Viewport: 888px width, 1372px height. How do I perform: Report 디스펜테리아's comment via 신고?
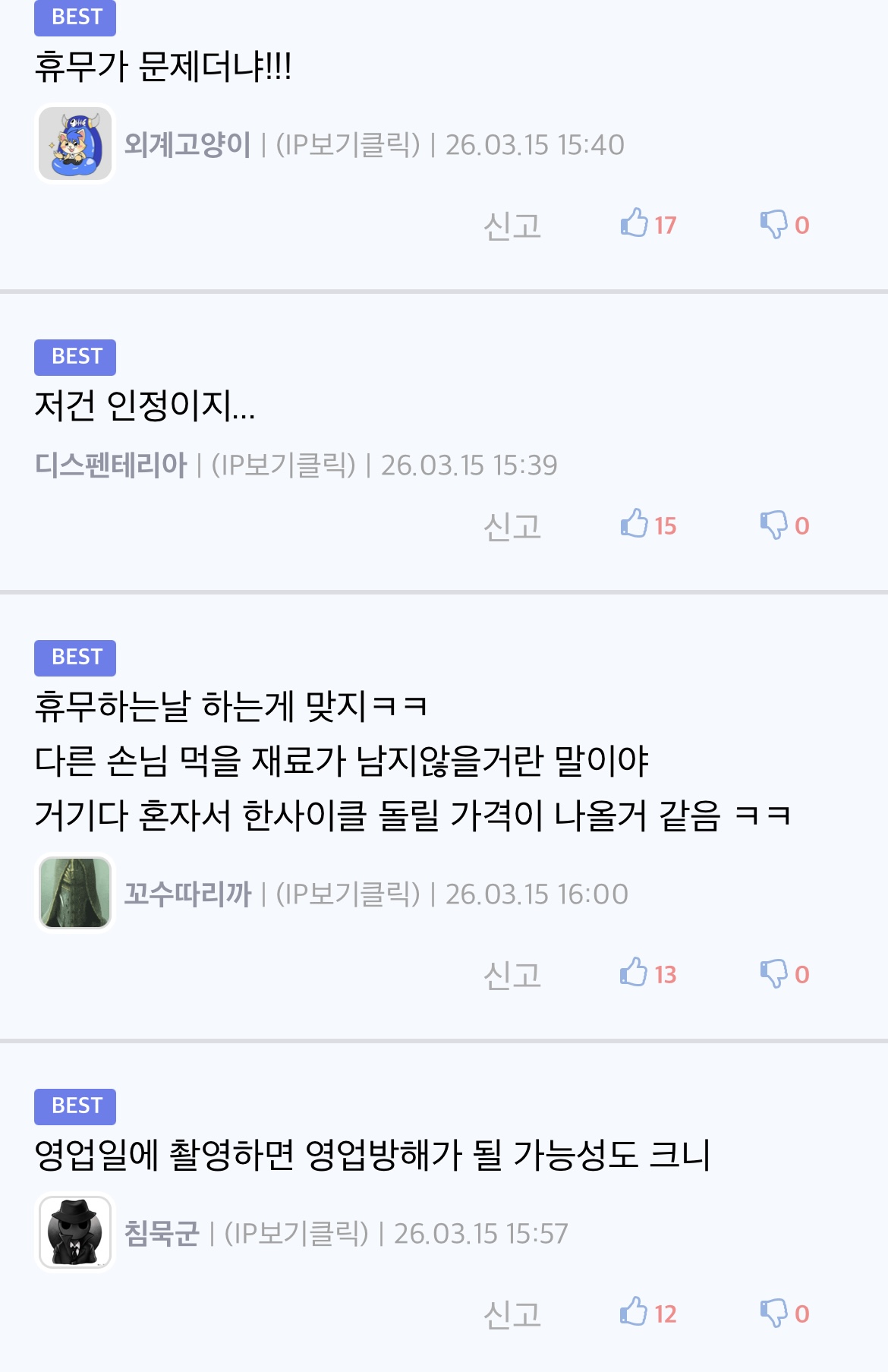pos(512,526)
